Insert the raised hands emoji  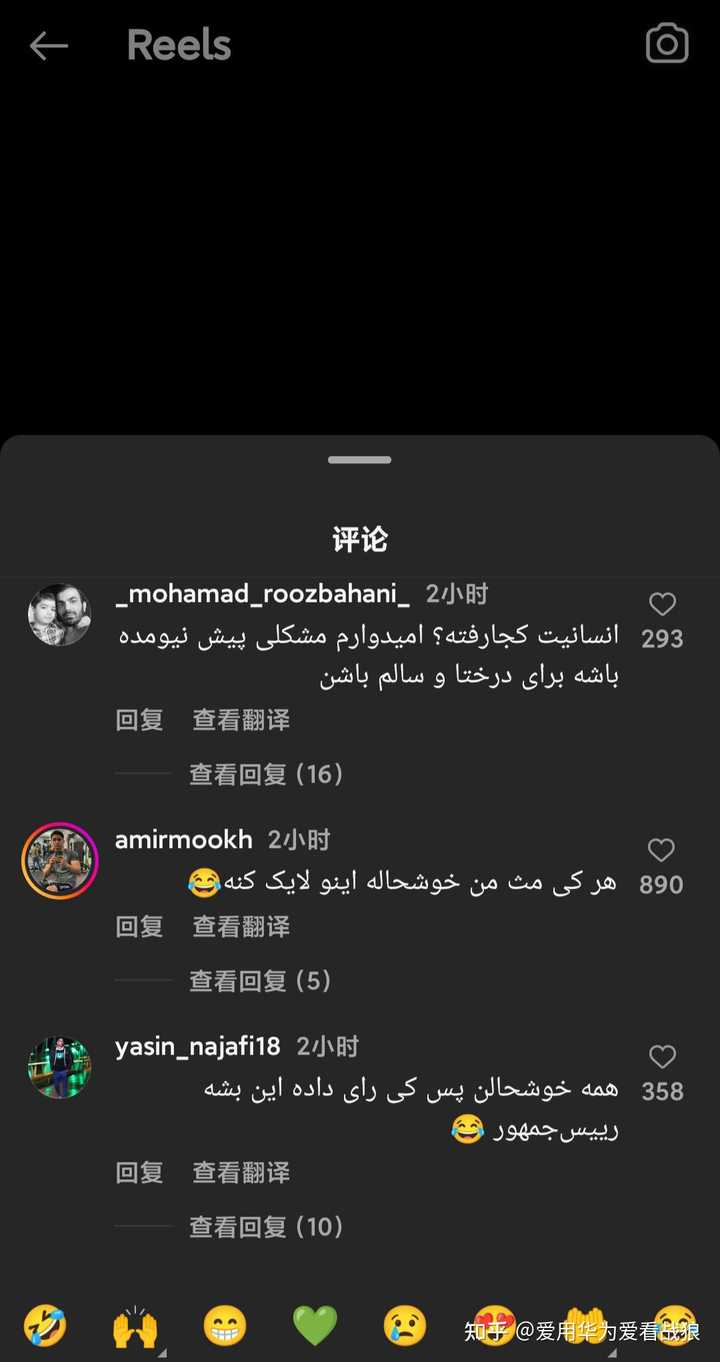[135, 1327]
